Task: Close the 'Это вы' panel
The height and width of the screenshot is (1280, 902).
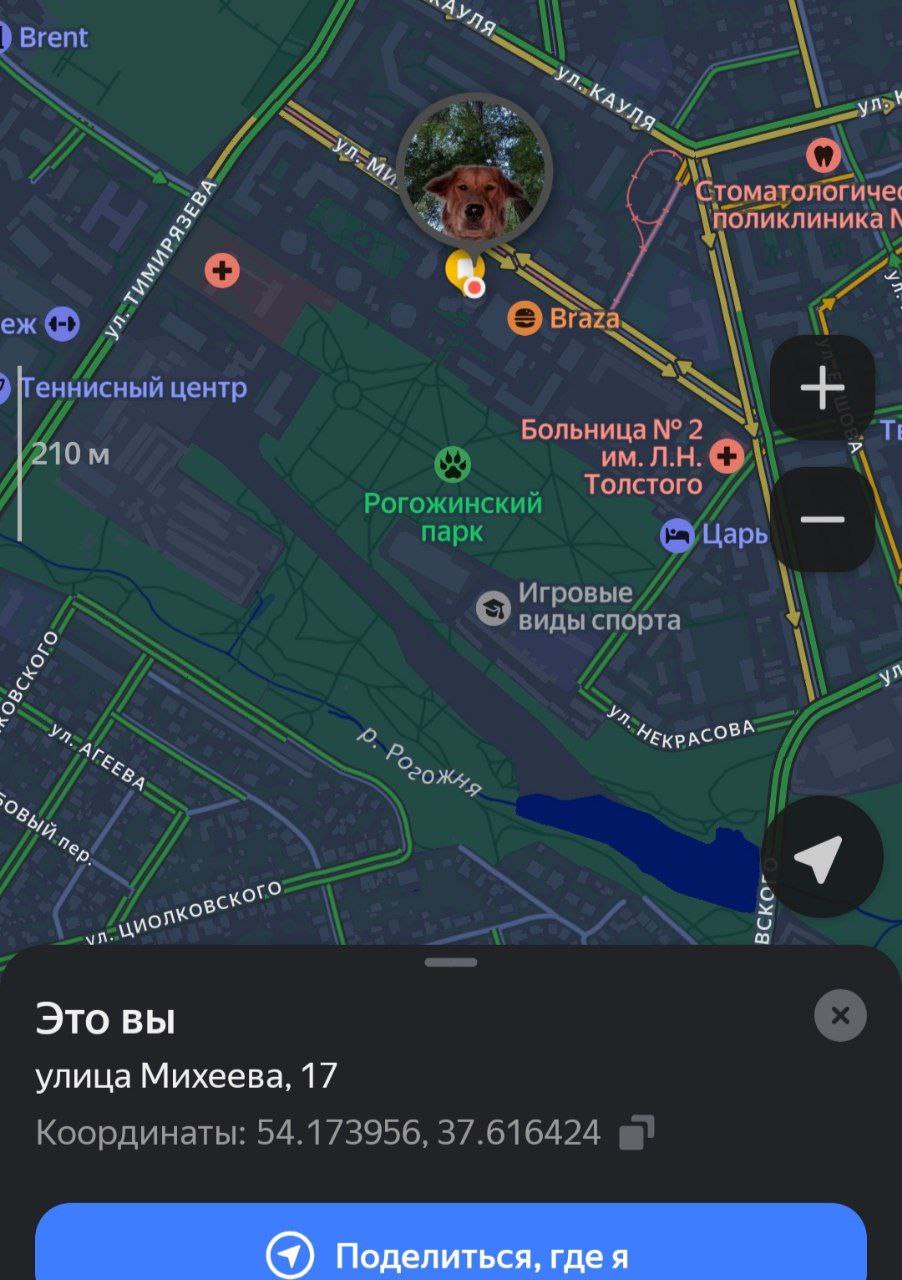Action: point(840,1016)
